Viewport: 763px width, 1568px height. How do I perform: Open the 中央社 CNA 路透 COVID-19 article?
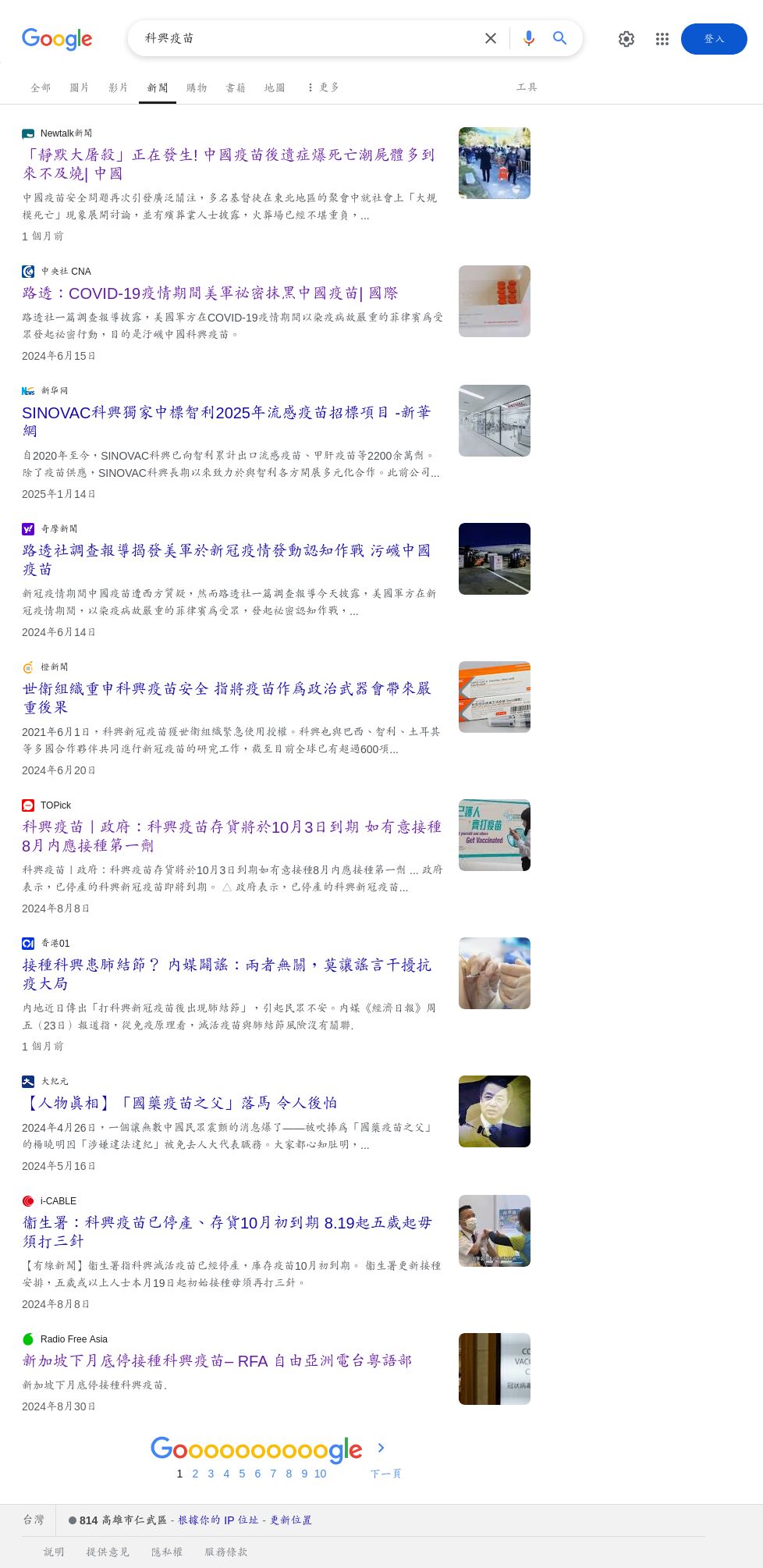(x=210, y=293)
